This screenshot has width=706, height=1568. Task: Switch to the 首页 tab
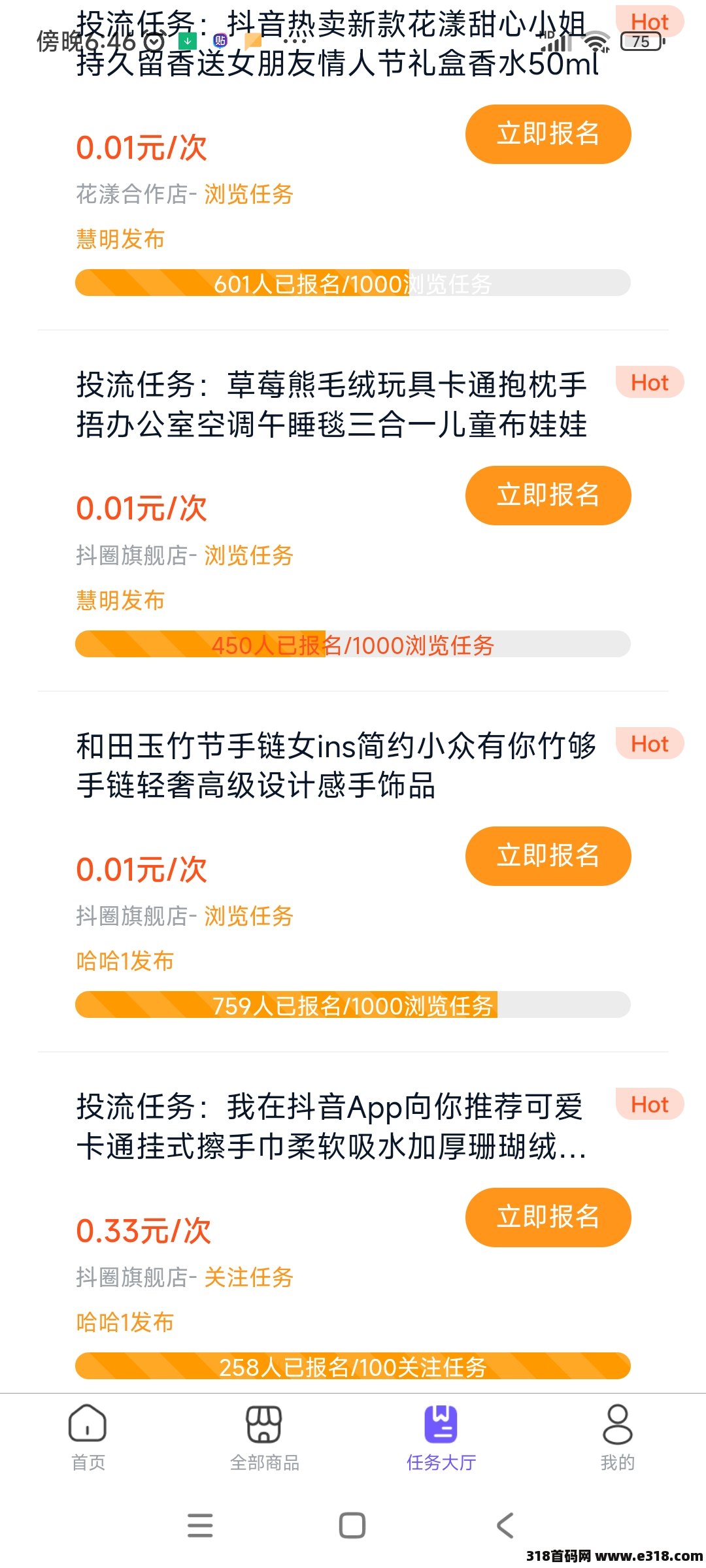(x=88, y=1437)
